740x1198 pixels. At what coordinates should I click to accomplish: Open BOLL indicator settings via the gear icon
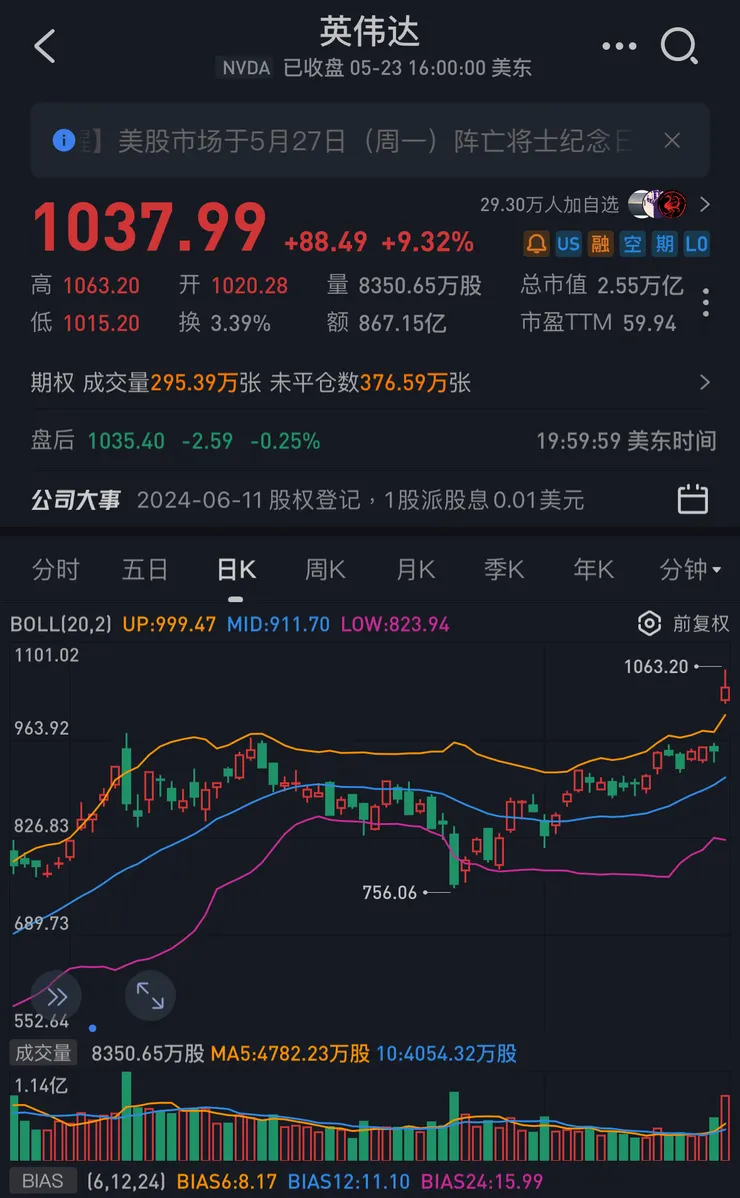coord(648,622)
